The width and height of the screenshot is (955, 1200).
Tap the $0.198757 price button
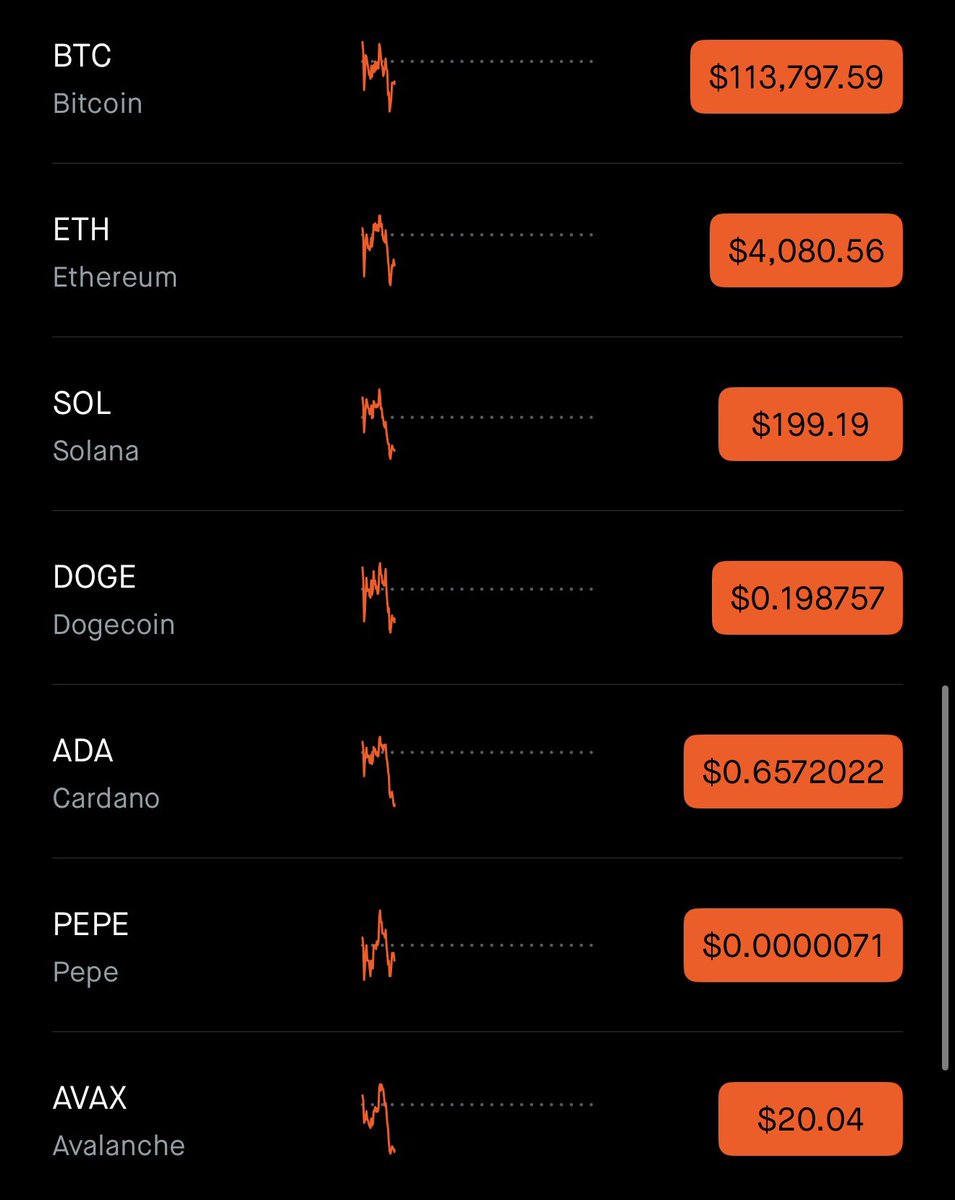point(807,598)
